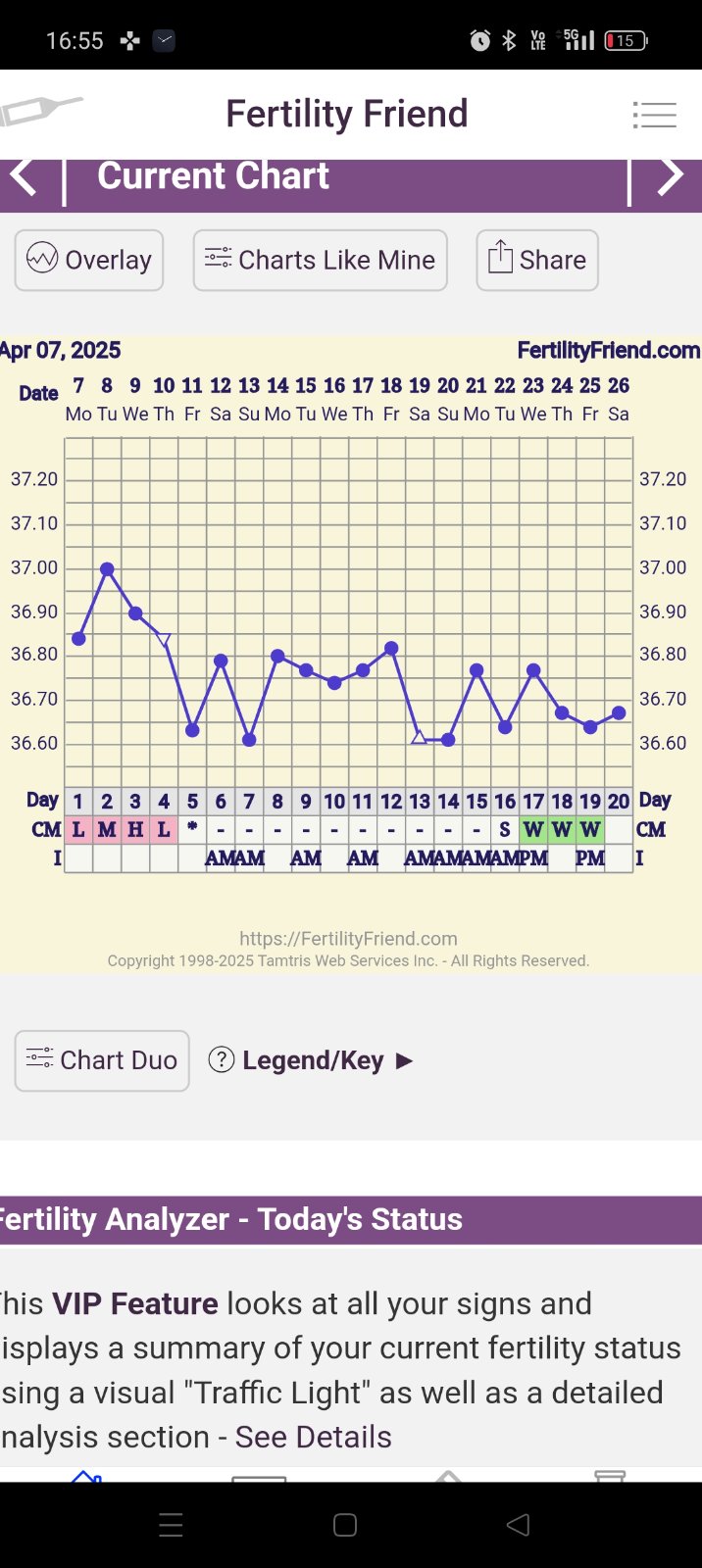Expand the Legend/Key

pyautogui.click(x=312, y=1060)
